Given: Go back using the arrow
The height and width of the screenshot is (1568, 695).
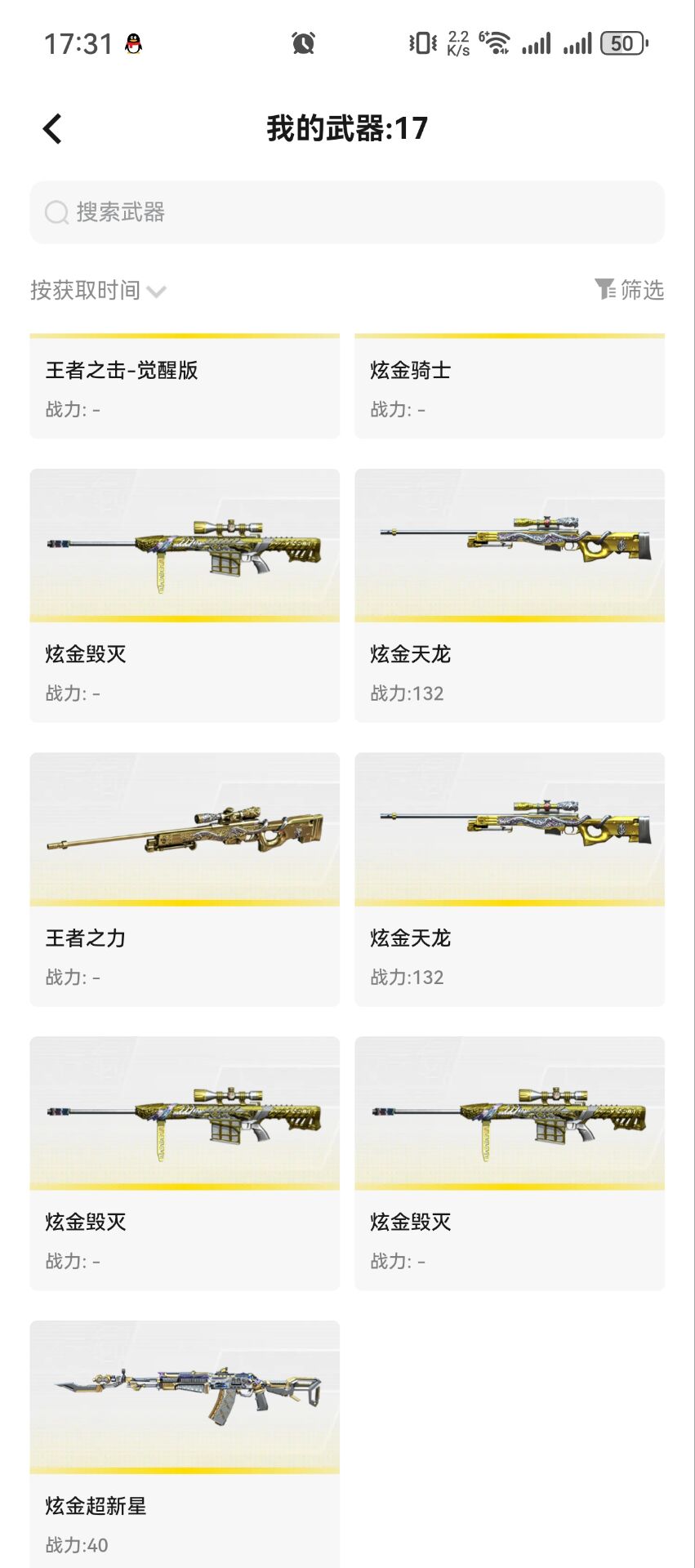Looking at the screenshot, I should point(52,128).
